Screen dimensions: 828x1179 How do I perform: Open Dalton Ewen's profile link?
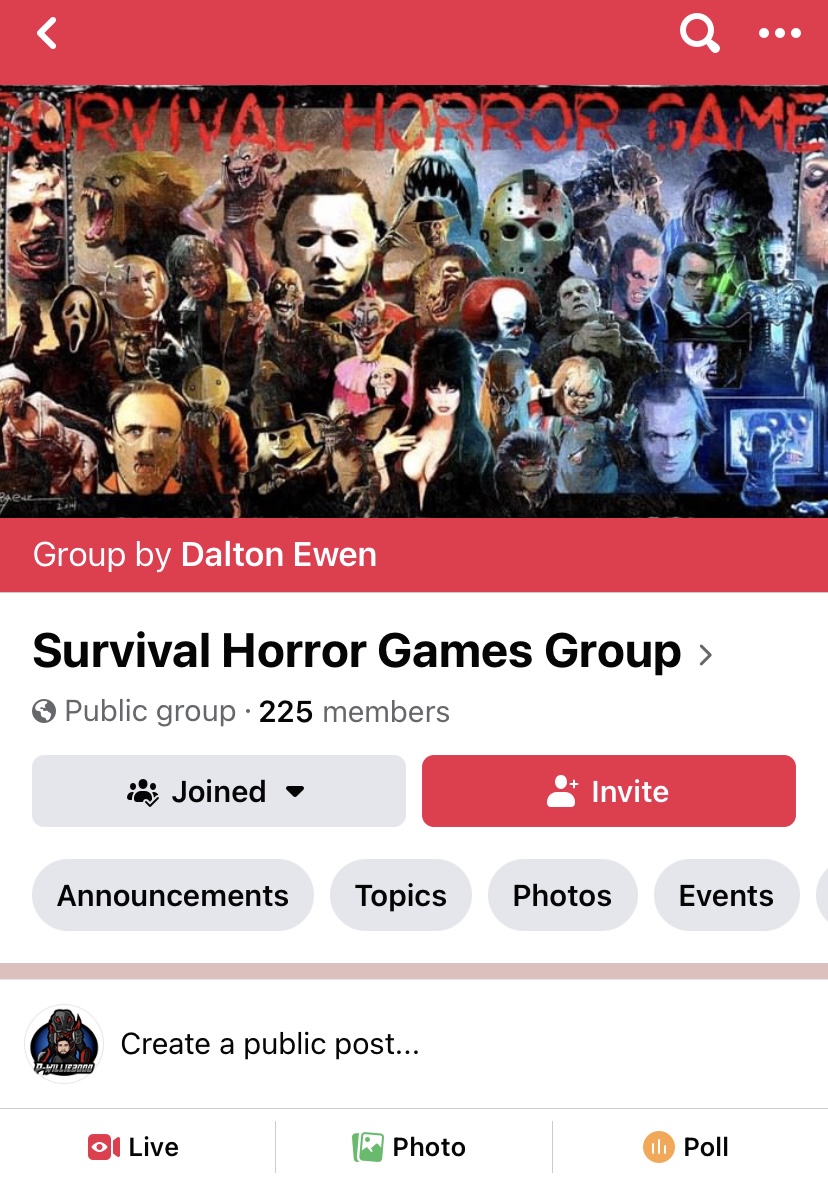coord(278,554)
